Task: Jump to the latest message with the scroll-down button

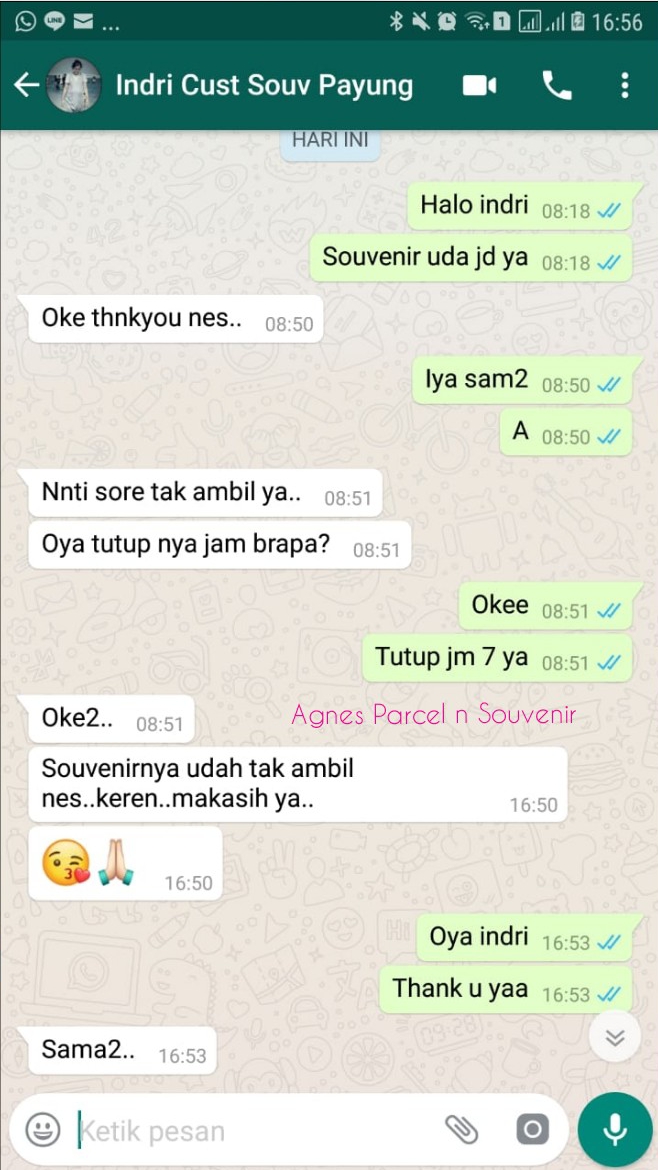Action: tap(615, 1037)
